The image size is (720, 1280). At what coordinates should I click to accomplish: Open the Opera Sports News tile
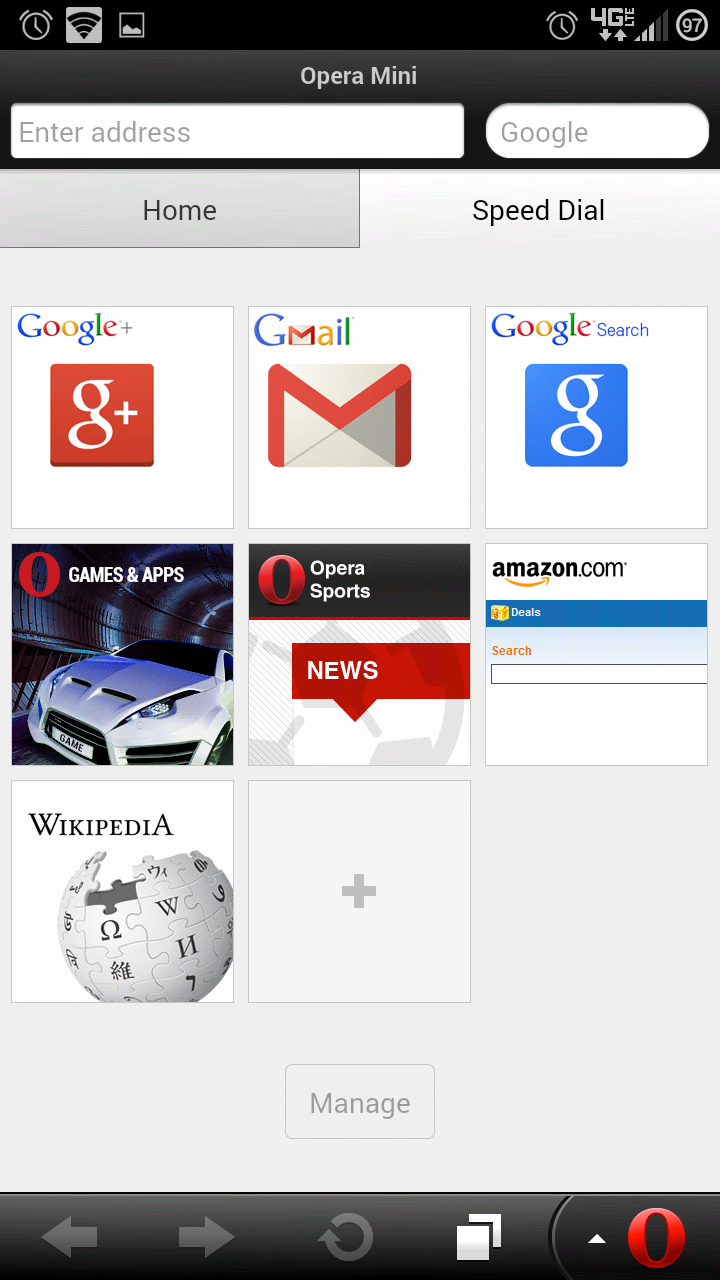pyautogui.click(x=359, y=654)
